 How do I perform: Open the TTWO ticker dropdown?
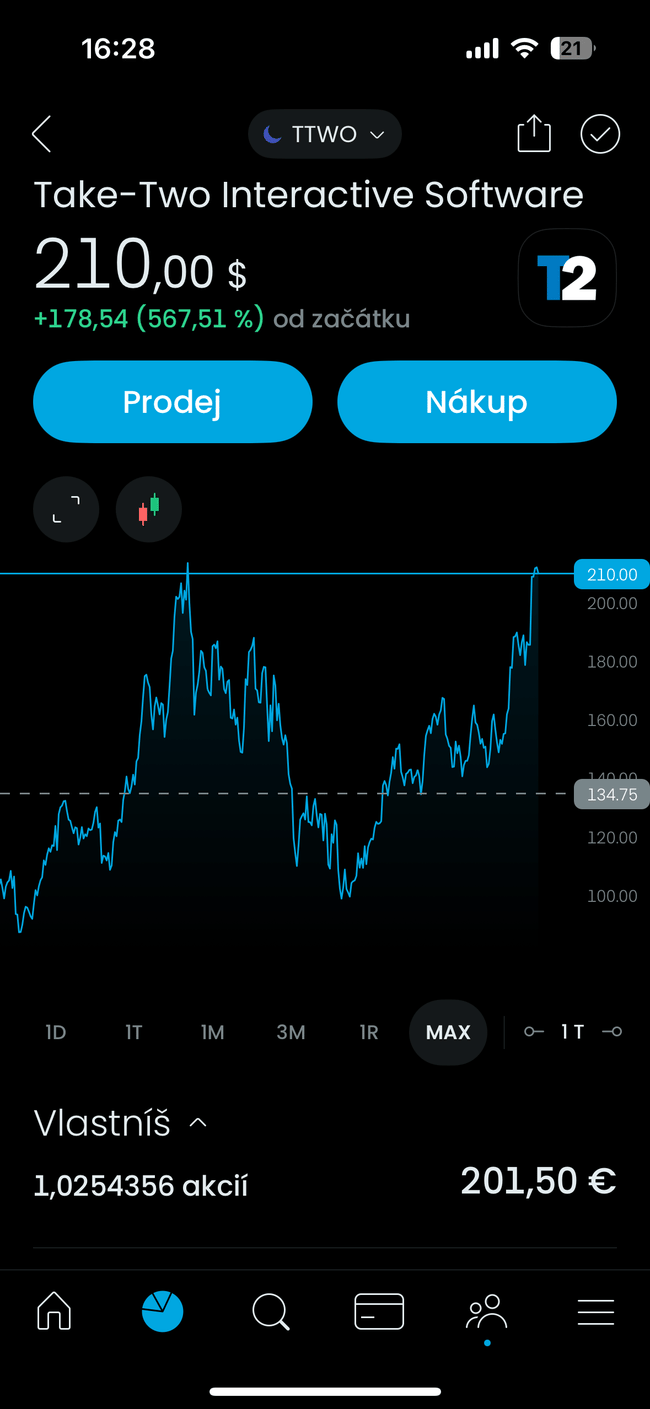325,134
